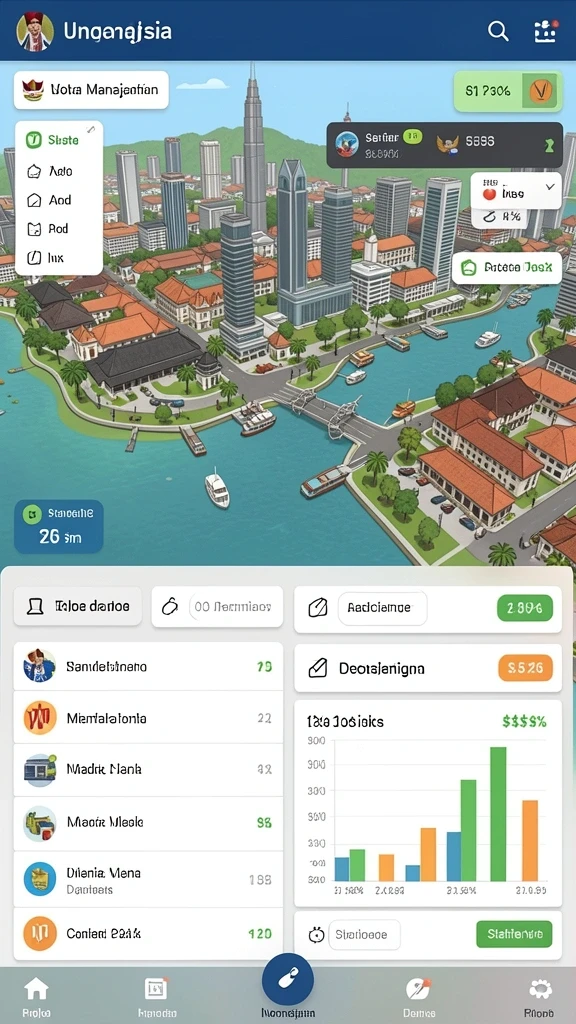Open the calendar icon in the top bar
The height and width of the screenshot is (1024, 576).
click(545, 31)
